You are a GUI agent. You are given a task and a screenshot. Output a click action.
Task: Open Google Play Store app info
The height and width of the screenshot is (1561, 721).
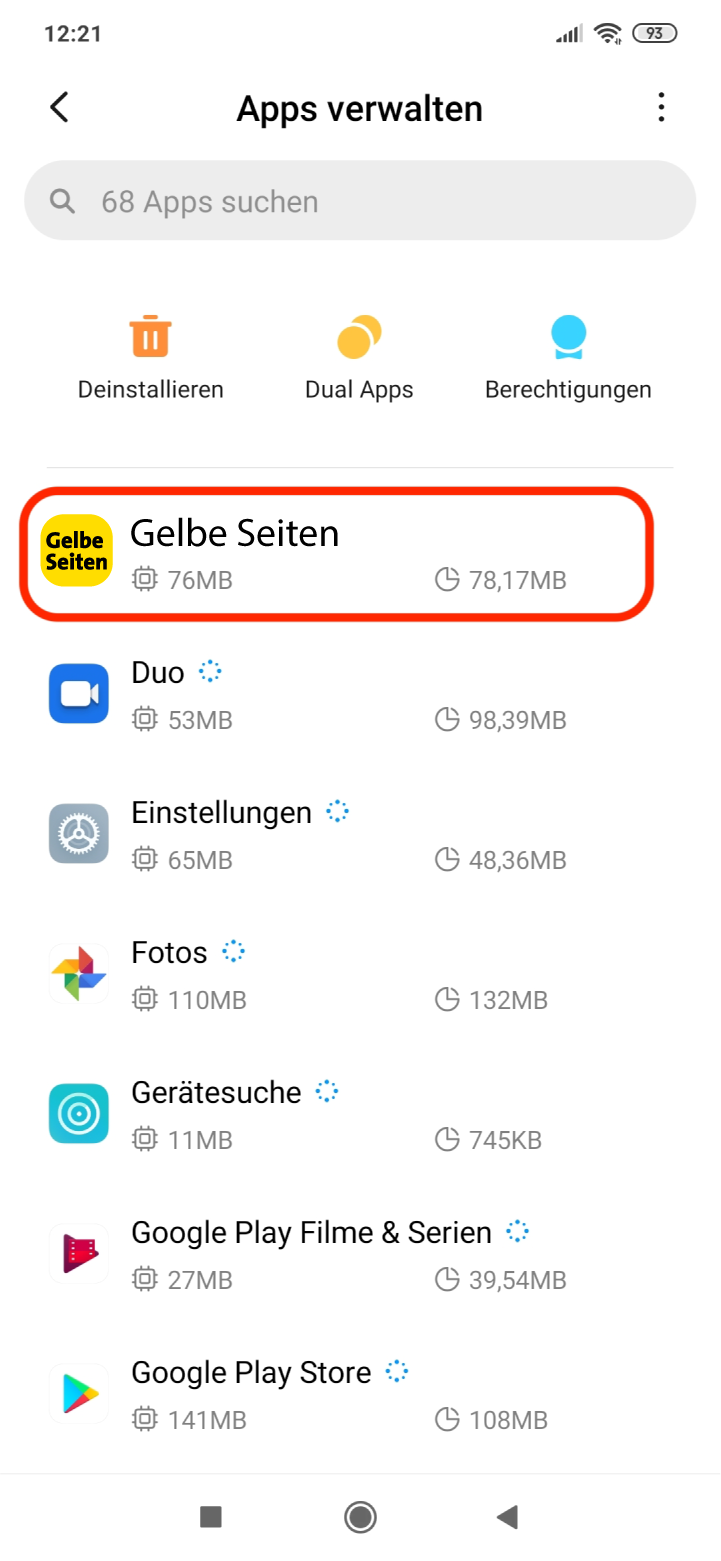[360, 1394]
